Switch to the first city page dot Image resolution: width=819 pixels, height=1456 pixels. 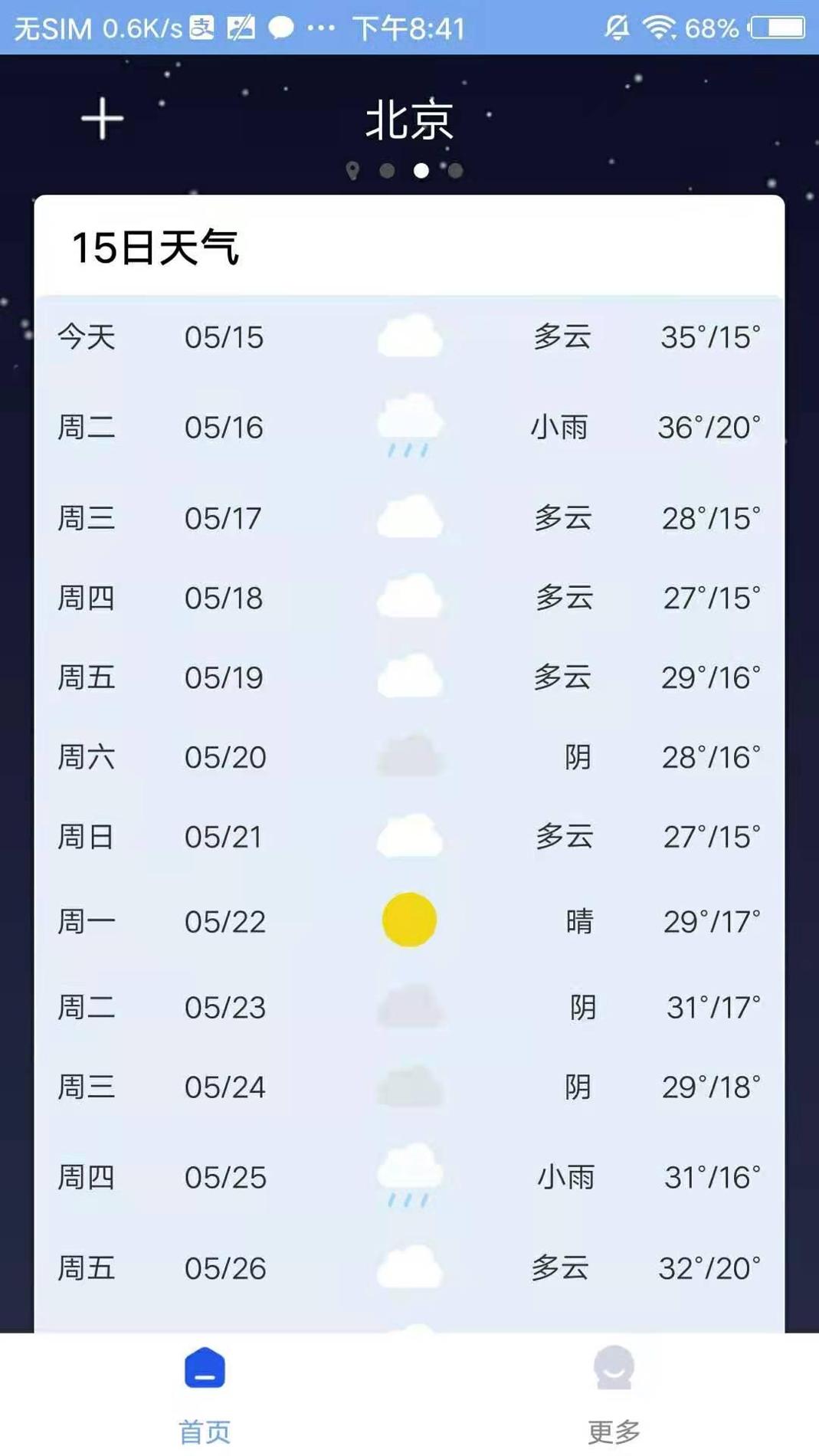coord(386,170)
